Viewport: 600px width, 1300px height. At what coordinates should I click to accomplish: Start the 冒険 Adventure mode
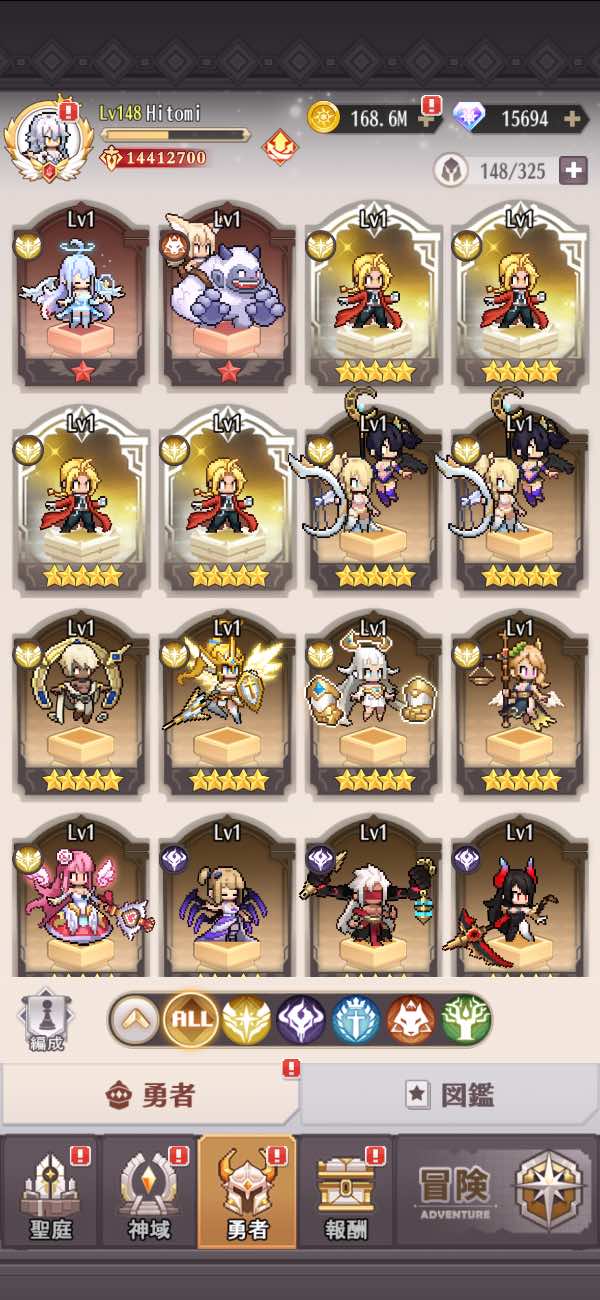(x=497, y=1190)
